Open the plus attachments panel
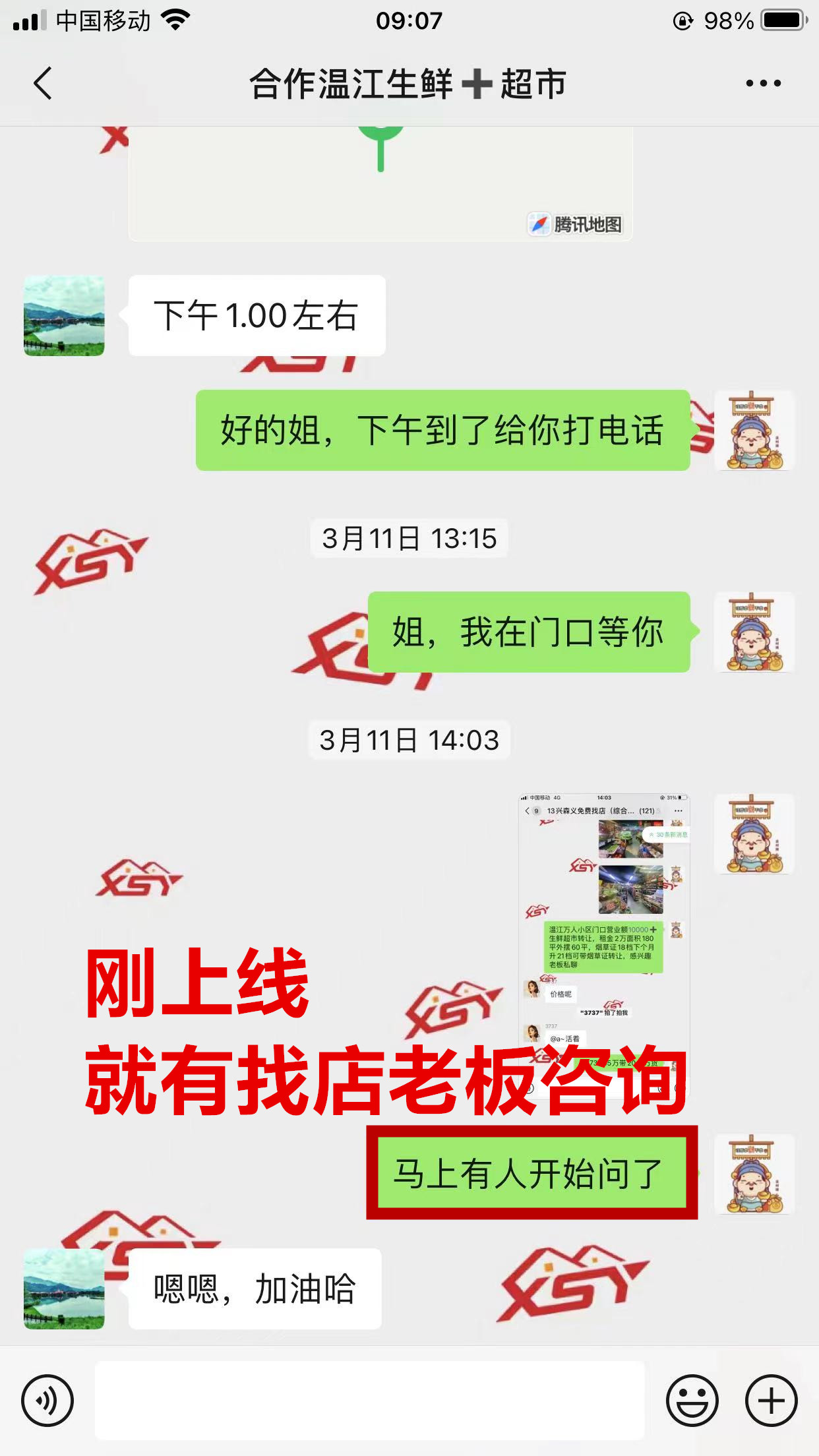 tap(771, 1401)
